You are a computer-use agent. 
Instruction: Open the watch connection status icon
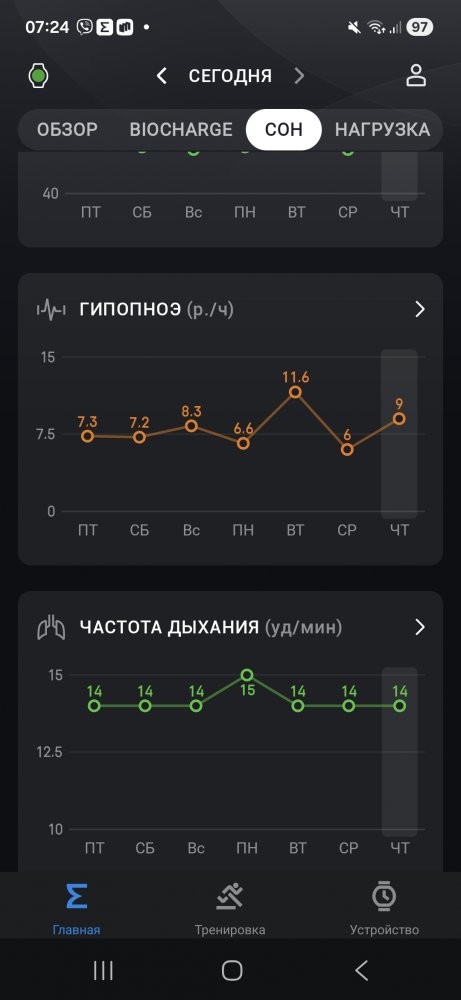(x=39, y=76)
